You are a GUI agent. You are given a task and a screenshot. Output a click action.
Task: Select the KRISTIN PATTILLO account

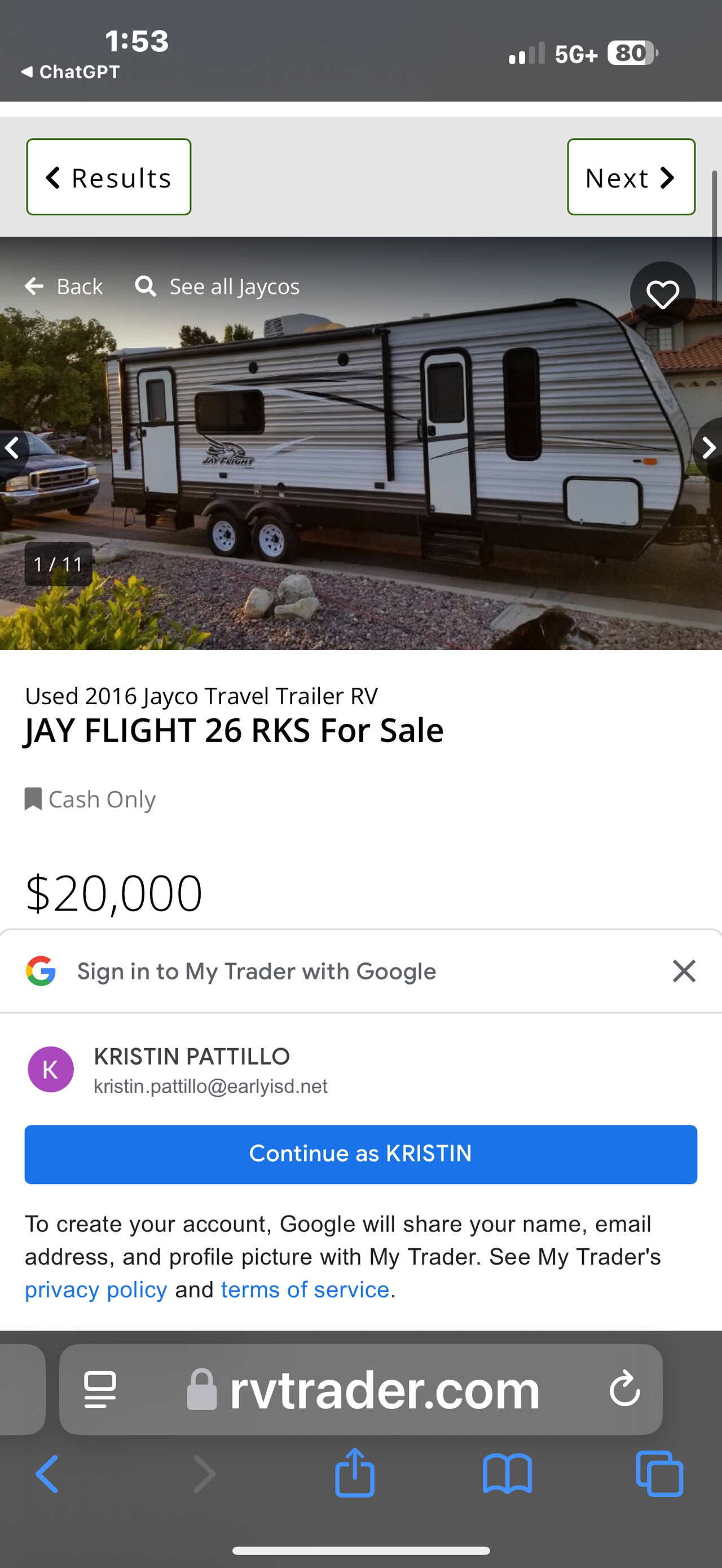(191, 1070)
